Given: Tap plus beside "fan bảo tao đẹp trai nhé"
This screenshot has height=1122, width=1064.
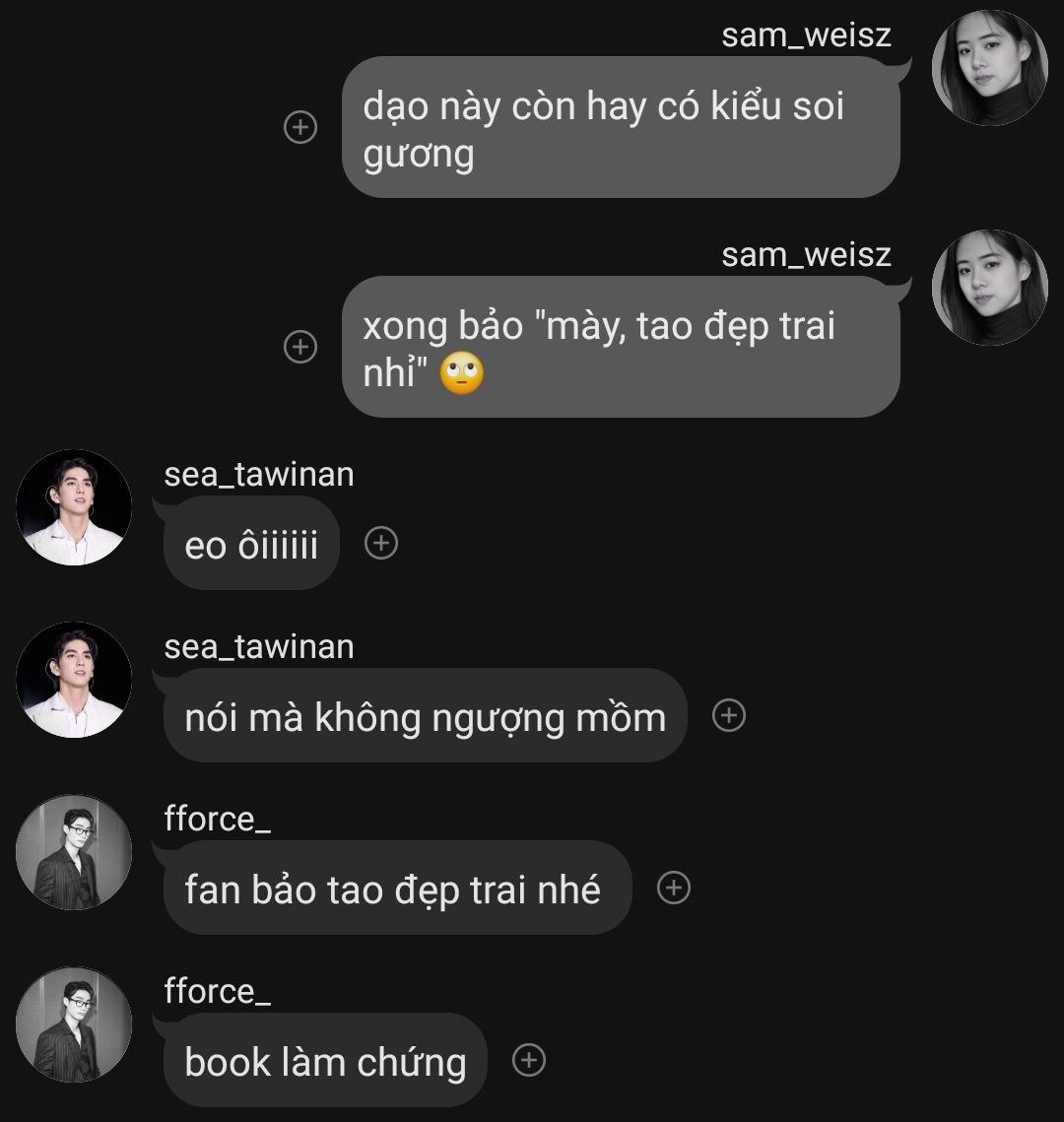Looking at the screenshot, I should click(x=674, y=888).
